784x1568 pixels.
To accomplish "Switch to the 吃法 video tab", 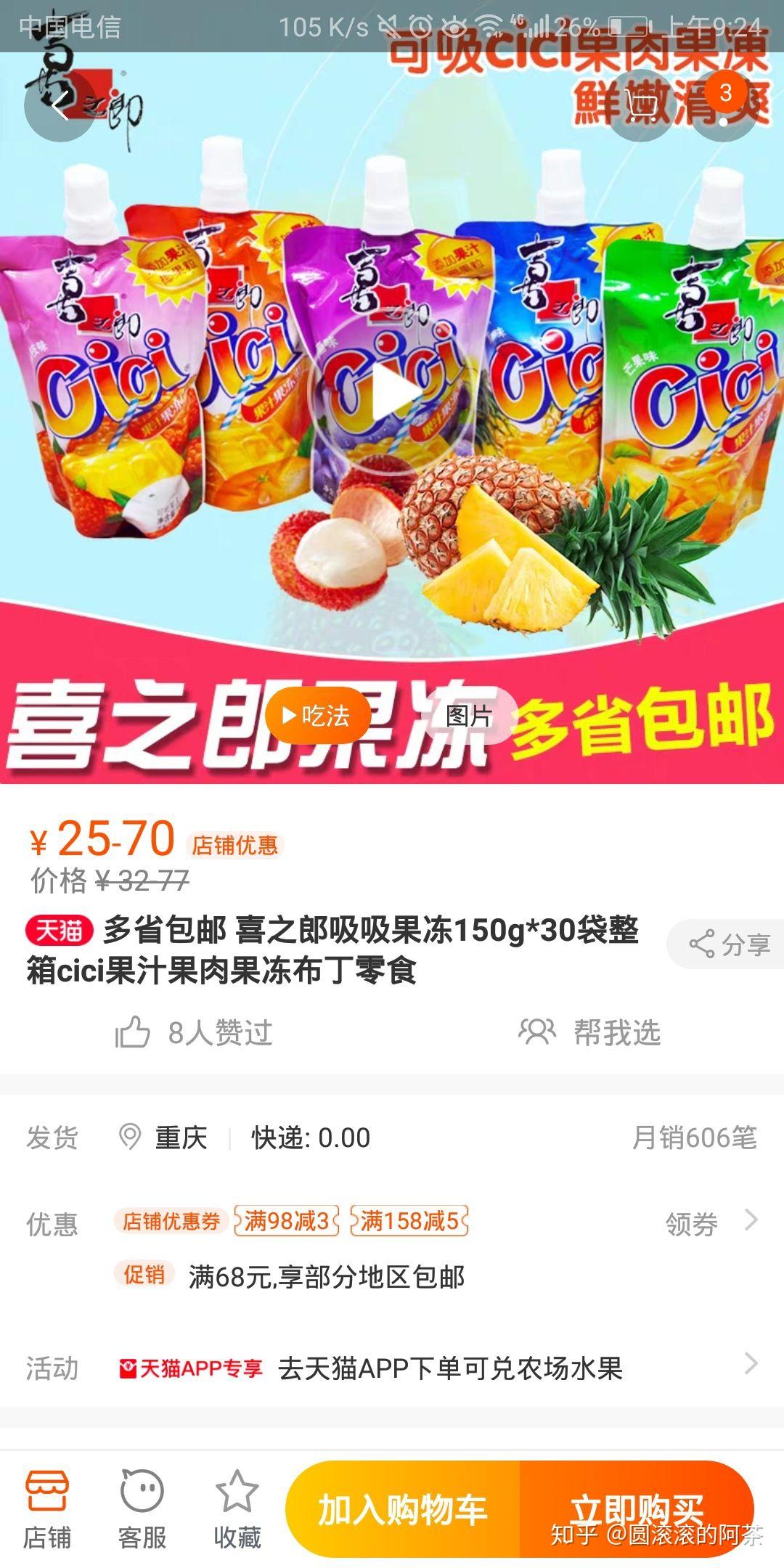I will pyautogui.click(x=317, y=716).
